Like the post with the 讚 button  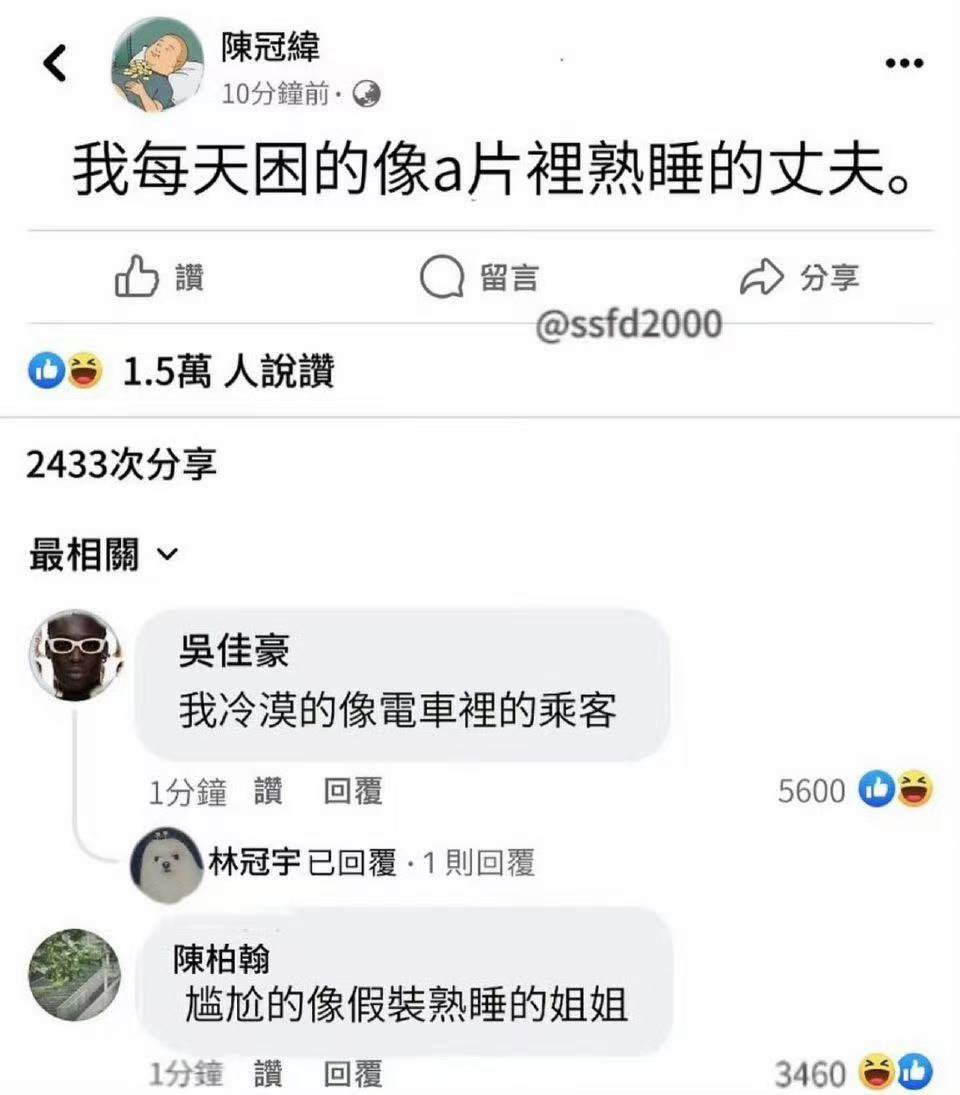coord(160,278)
